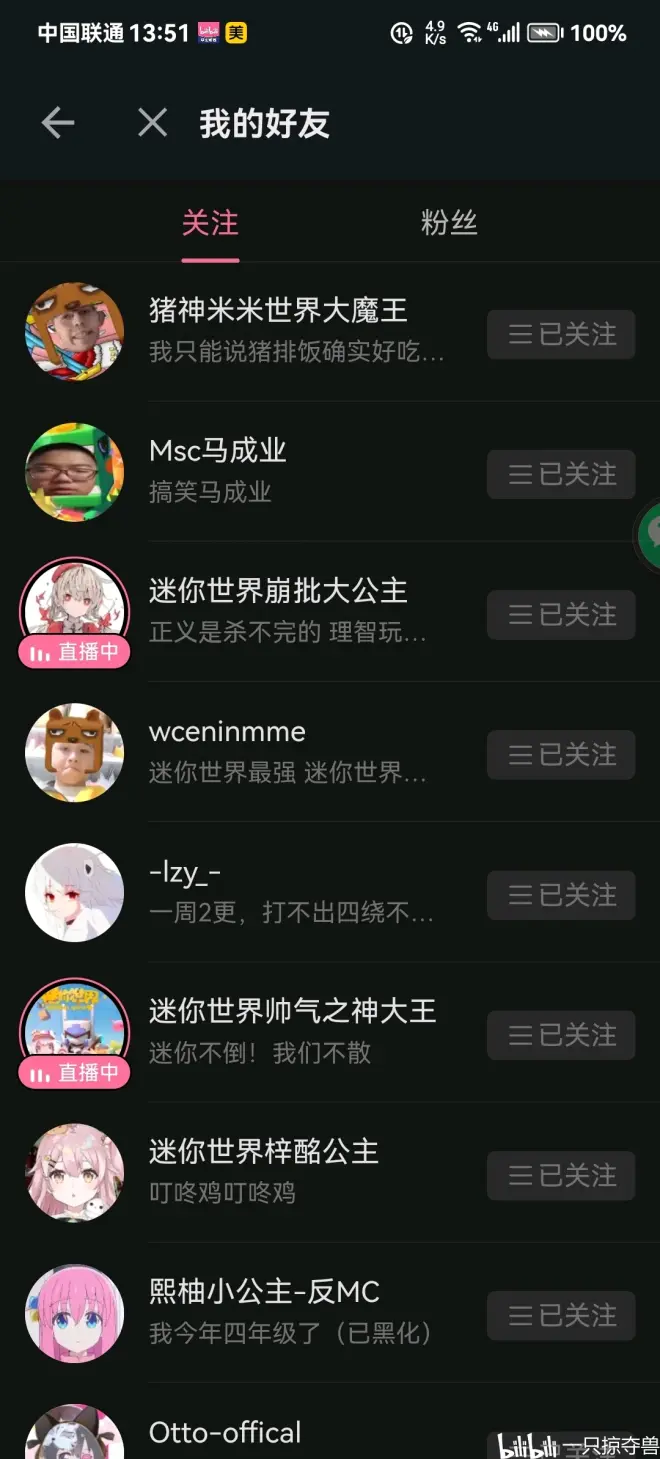This screenshot has width=660, height=1459.
Task: Tap 已关注 for 迷你世界帅气之神大王
Action: (561, 1034)
